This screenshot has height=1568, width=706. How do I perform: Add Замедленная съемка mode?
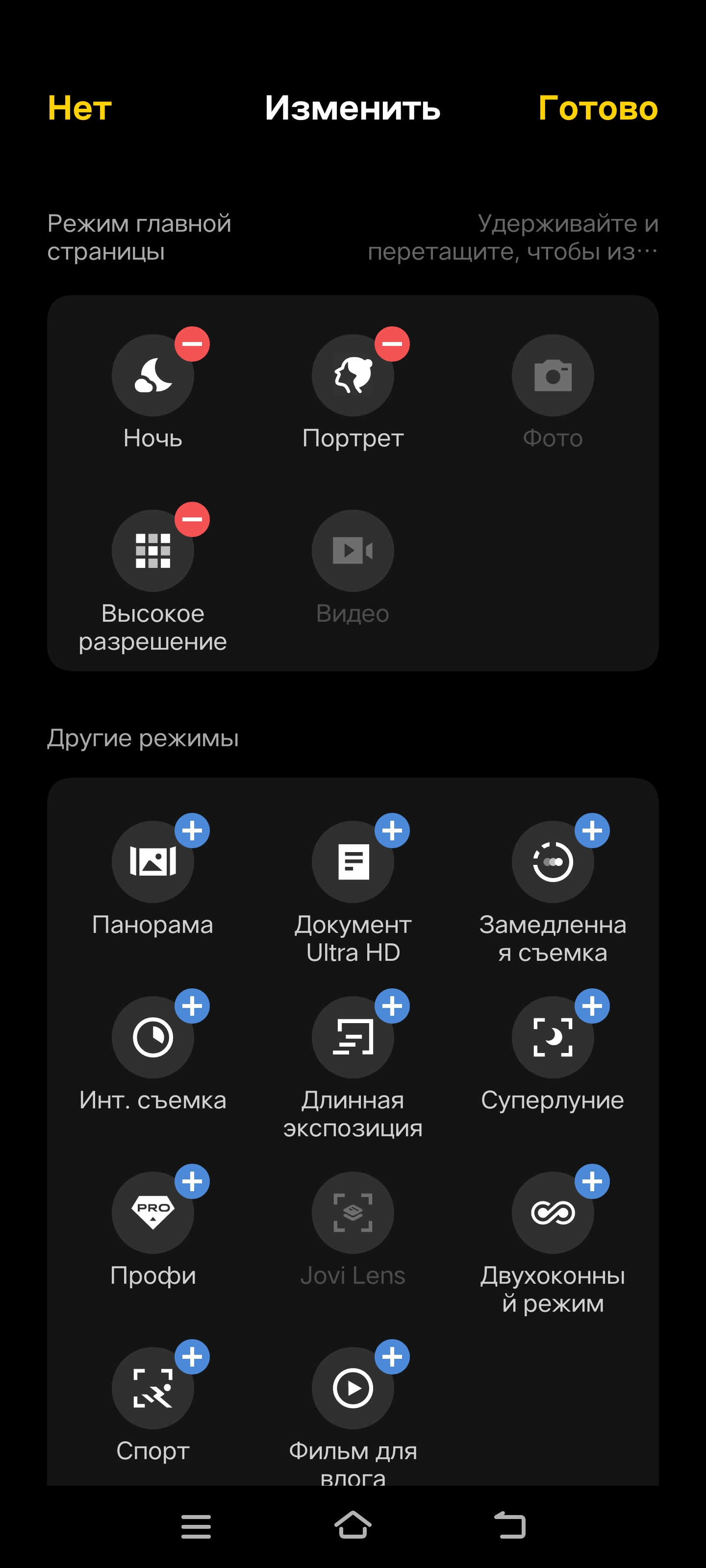pyautogui.click(x=591, y=830)
